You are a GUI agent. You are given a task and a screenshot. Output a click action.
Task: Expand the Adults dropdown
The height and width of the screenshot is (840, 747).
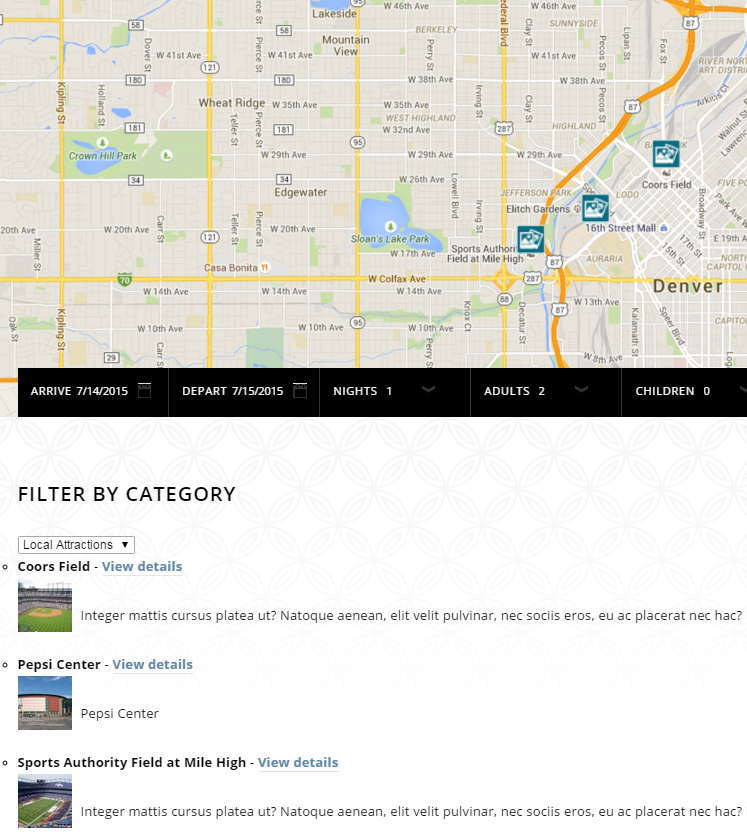[x=581, y=390]
